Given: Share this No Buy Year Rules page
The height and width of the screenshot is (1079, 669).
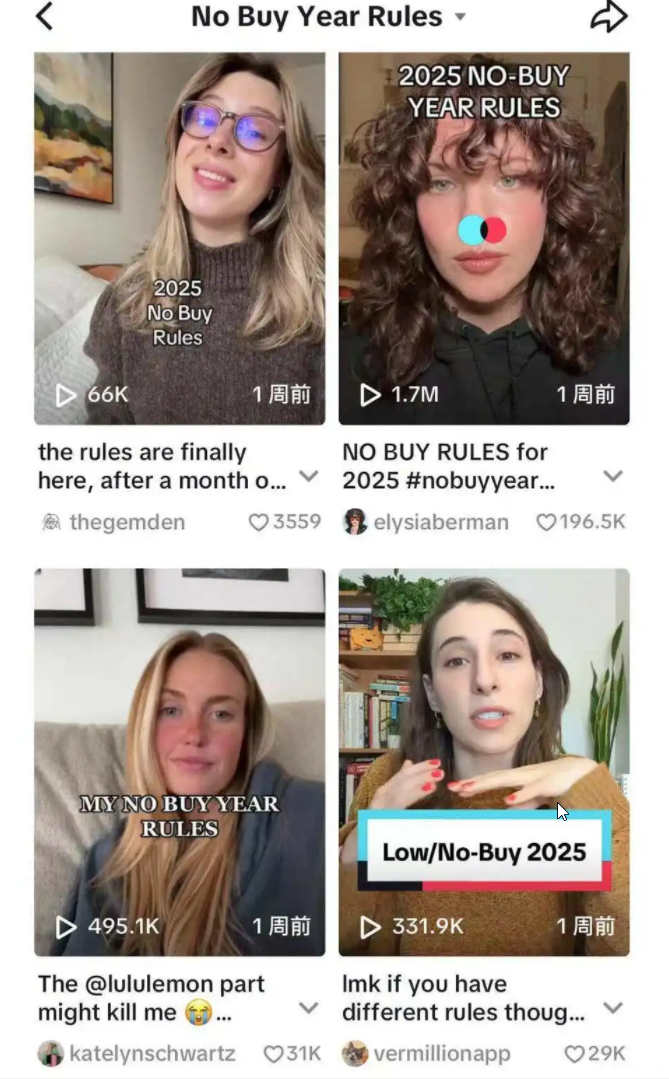Looking at the screenshot, I should click(608, 17).
